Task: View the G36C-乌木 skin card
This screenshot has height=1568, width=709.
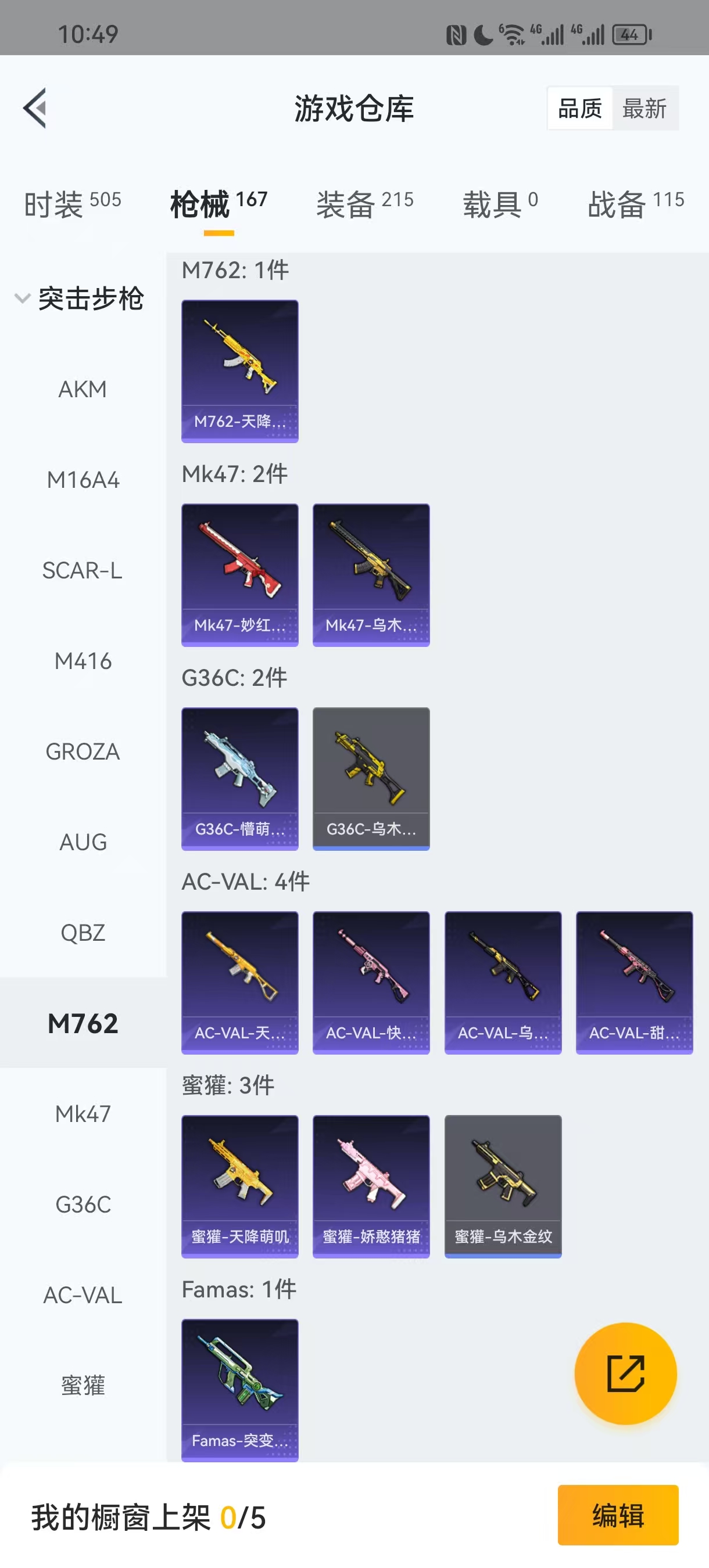Action: [x=371, y=779]
